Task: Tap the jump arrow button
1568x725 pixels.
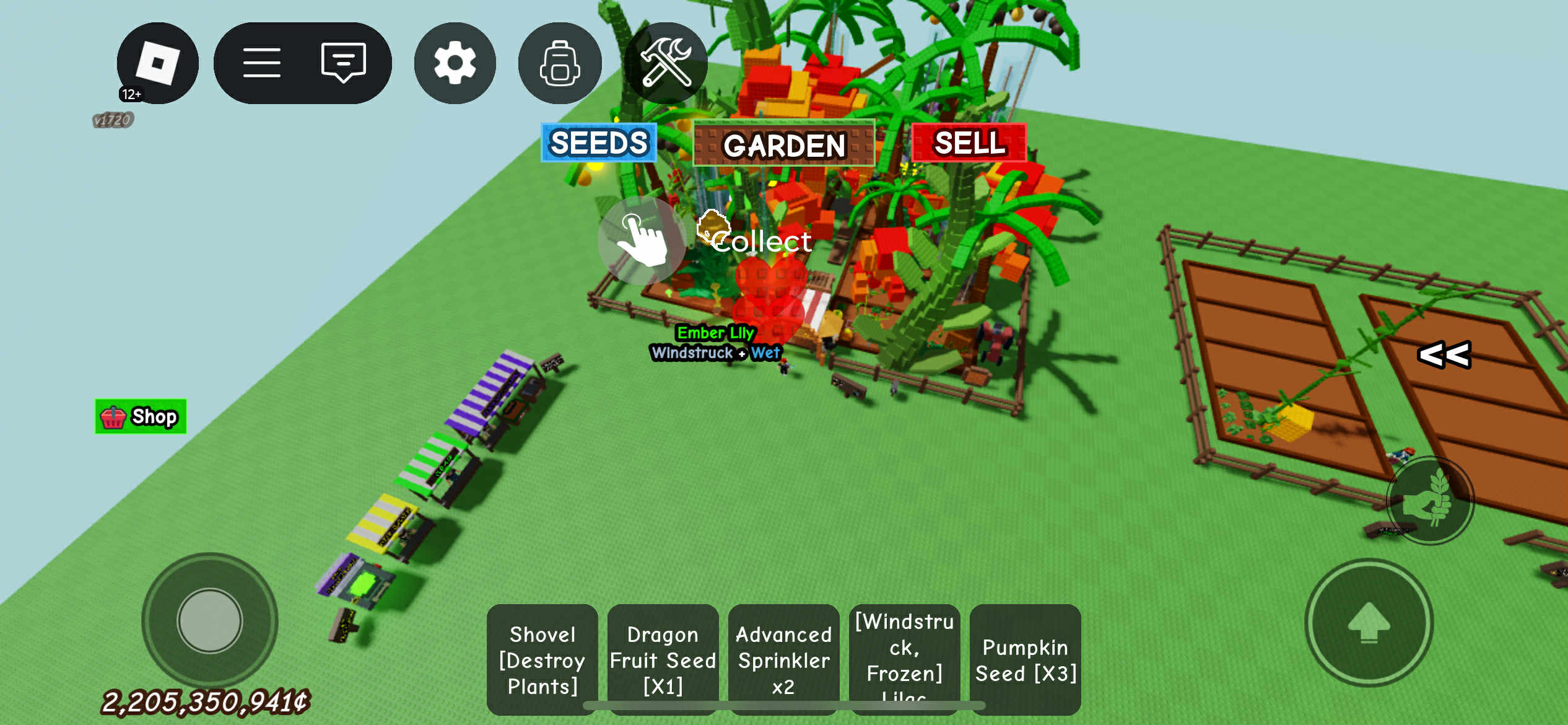Action: tap(1369, 622)
